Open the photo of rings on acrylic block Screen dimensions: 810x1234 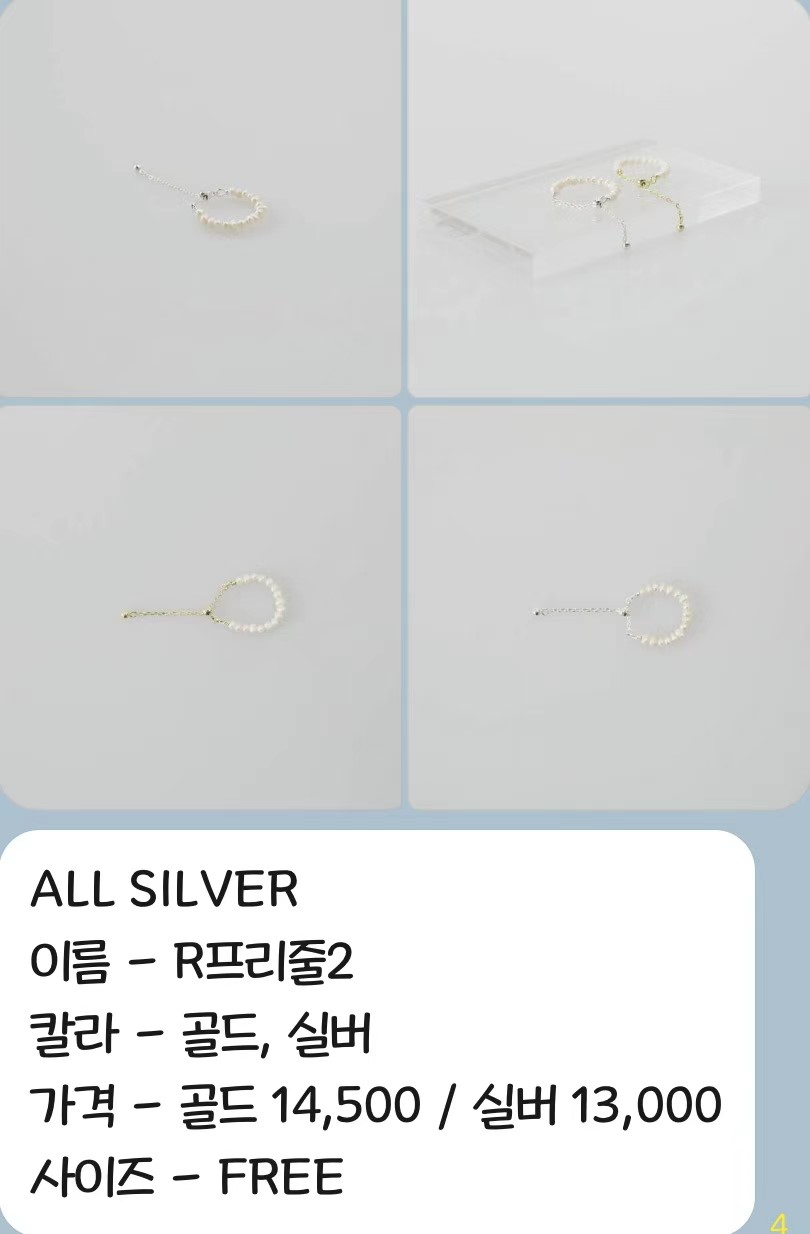tap(608, 198)
